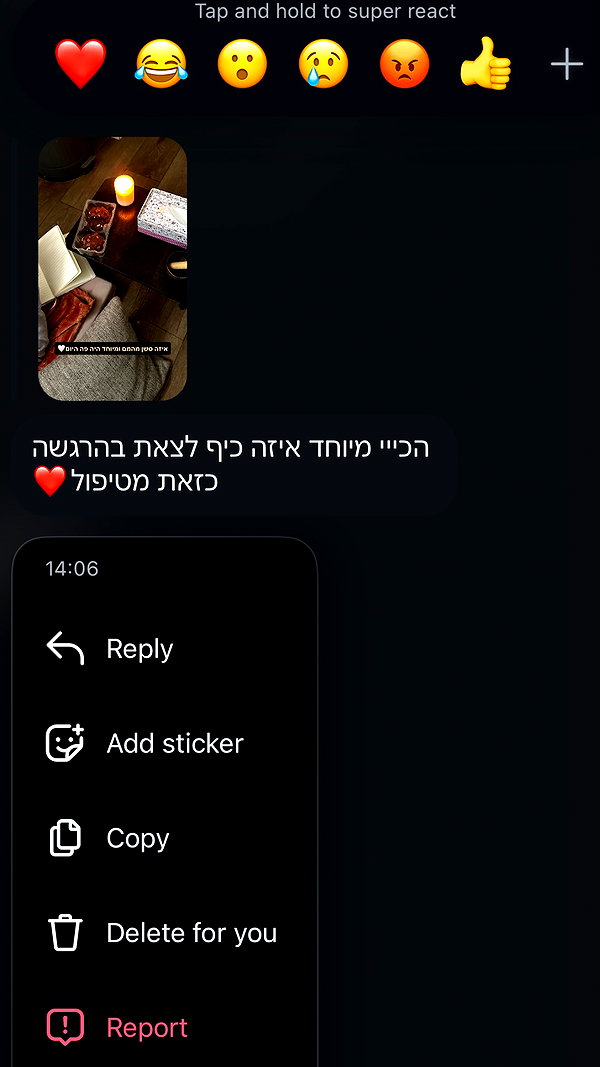Select Delete for you
The height and width of the screenshot is (1067, 600).
(165, 932)
